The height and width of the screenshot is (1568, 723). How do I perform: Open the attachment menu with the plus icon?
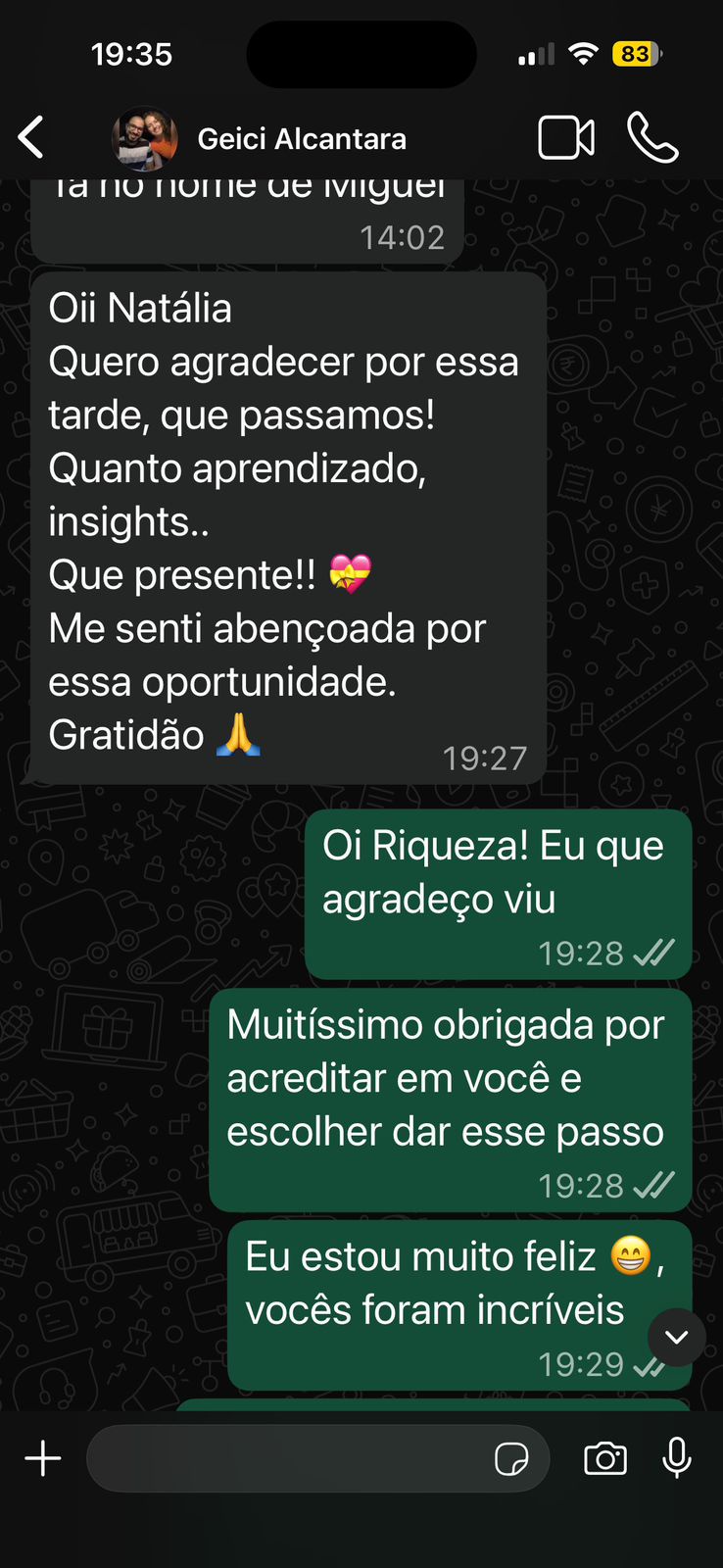(42, 1458)
